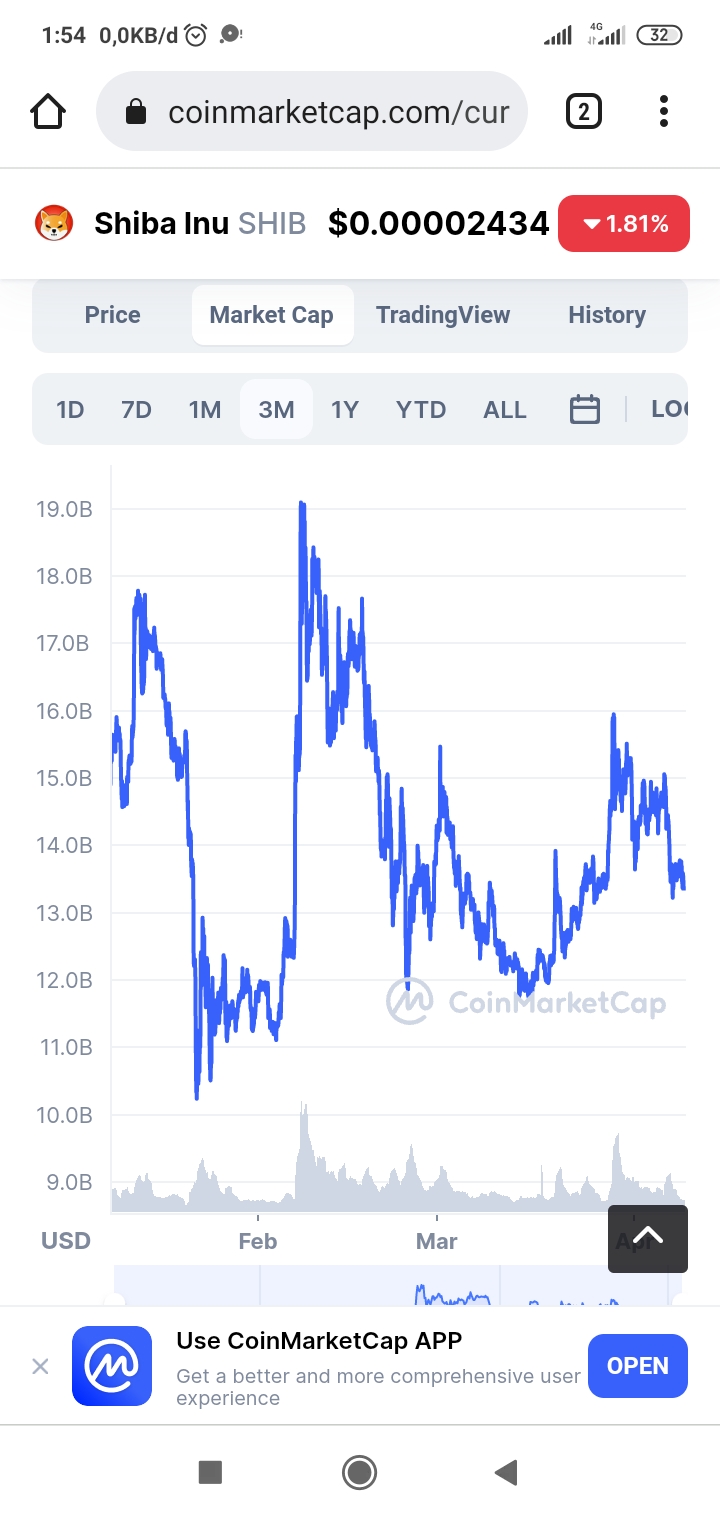This screenshot has height=1520, width=720.
Task: Open the tab switcher showing 2 tabs
Action: click(x=584, y=111)
